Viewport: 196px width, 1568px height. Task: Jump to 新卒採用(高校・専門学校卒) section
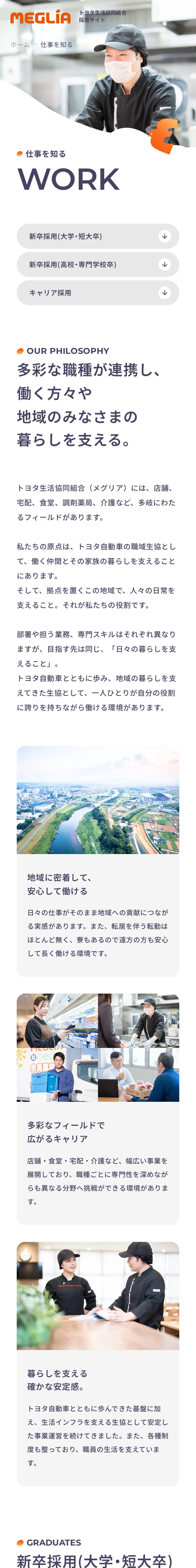[98, 265]
